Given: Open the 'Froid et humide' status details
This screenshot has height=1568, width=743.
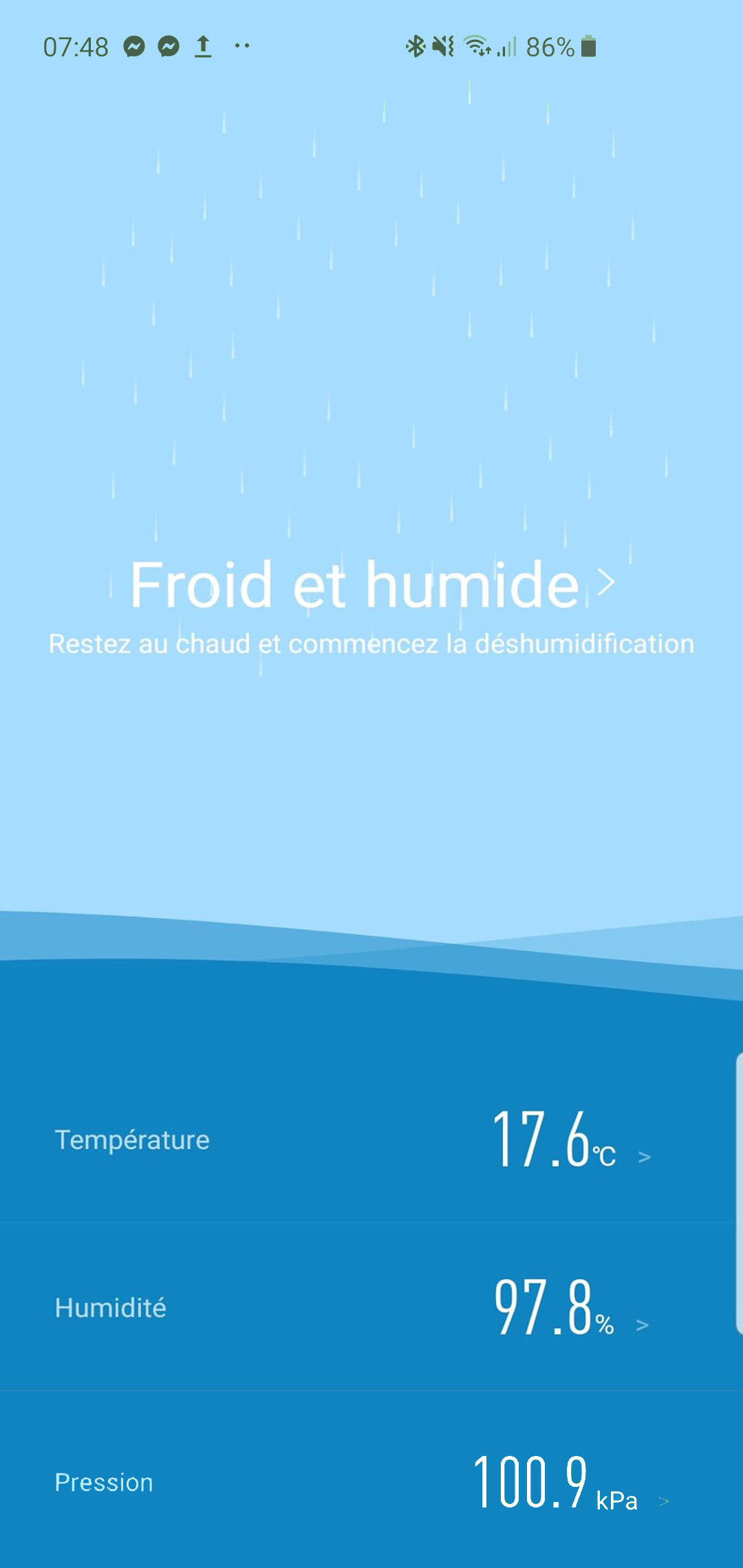Looking at the screenshot, I should point(372,584).
